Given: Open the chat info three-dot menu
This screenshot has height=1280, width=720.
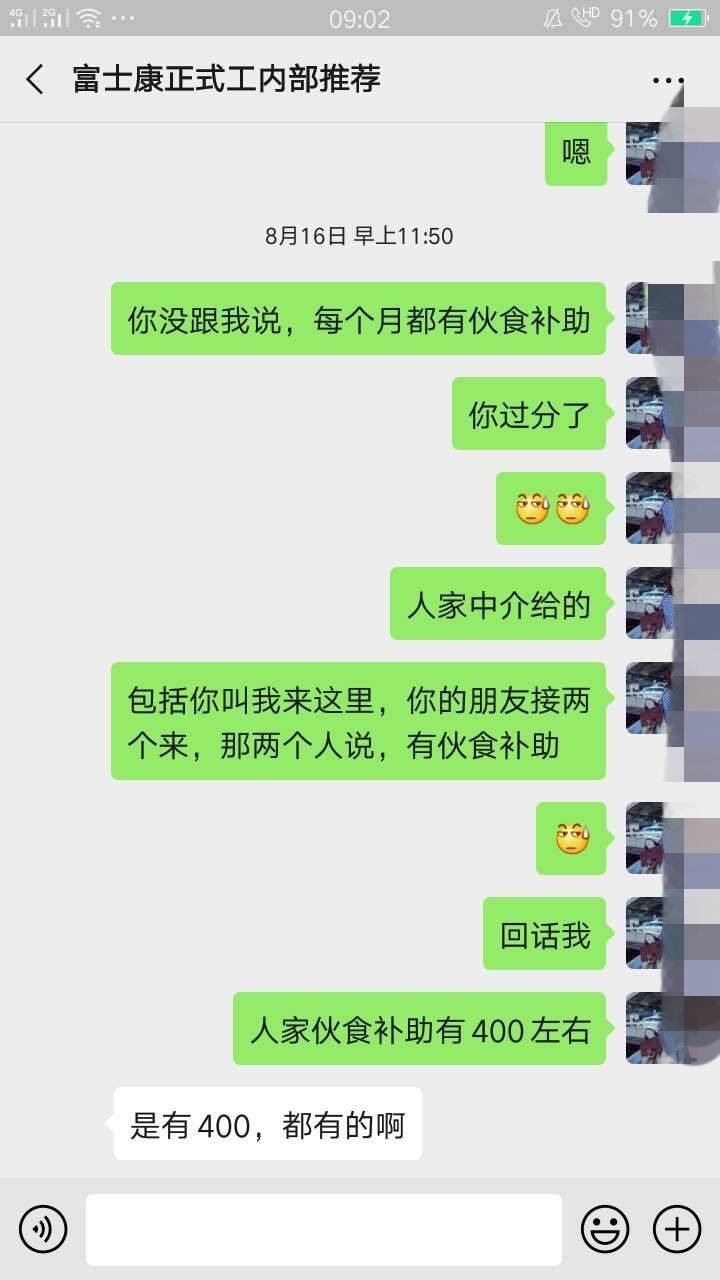Looking at the screenshot, I should (x=667, y=81).
